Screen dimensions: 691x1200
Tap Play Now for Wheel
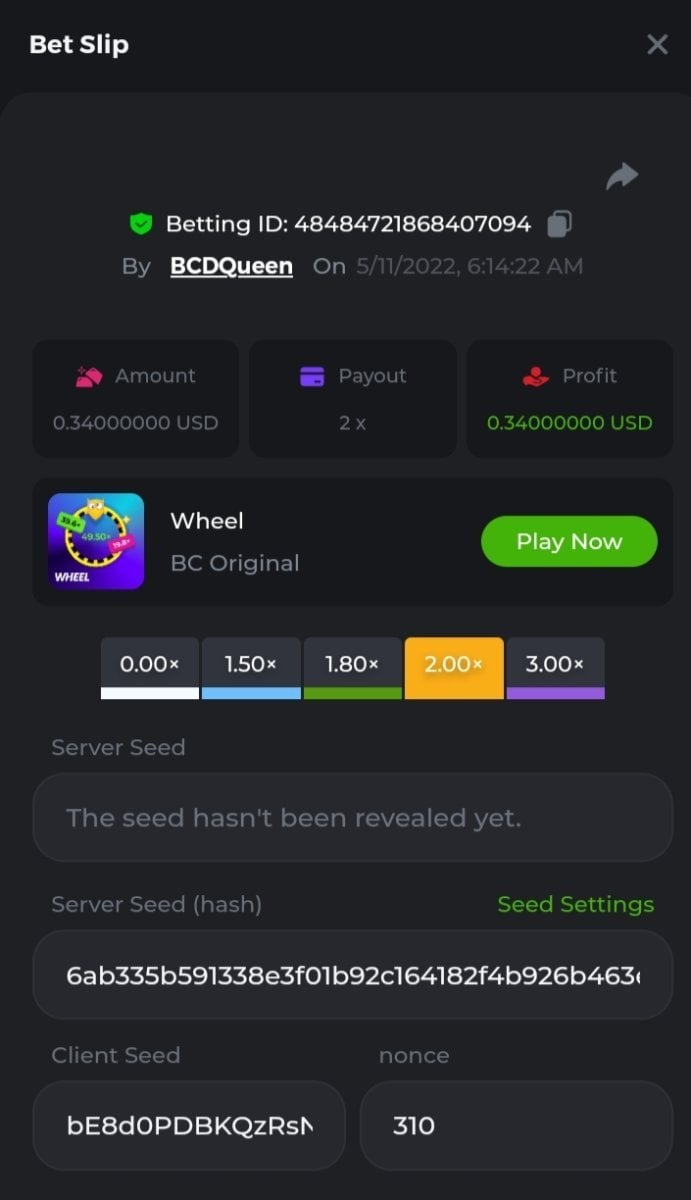click(569, 542)
